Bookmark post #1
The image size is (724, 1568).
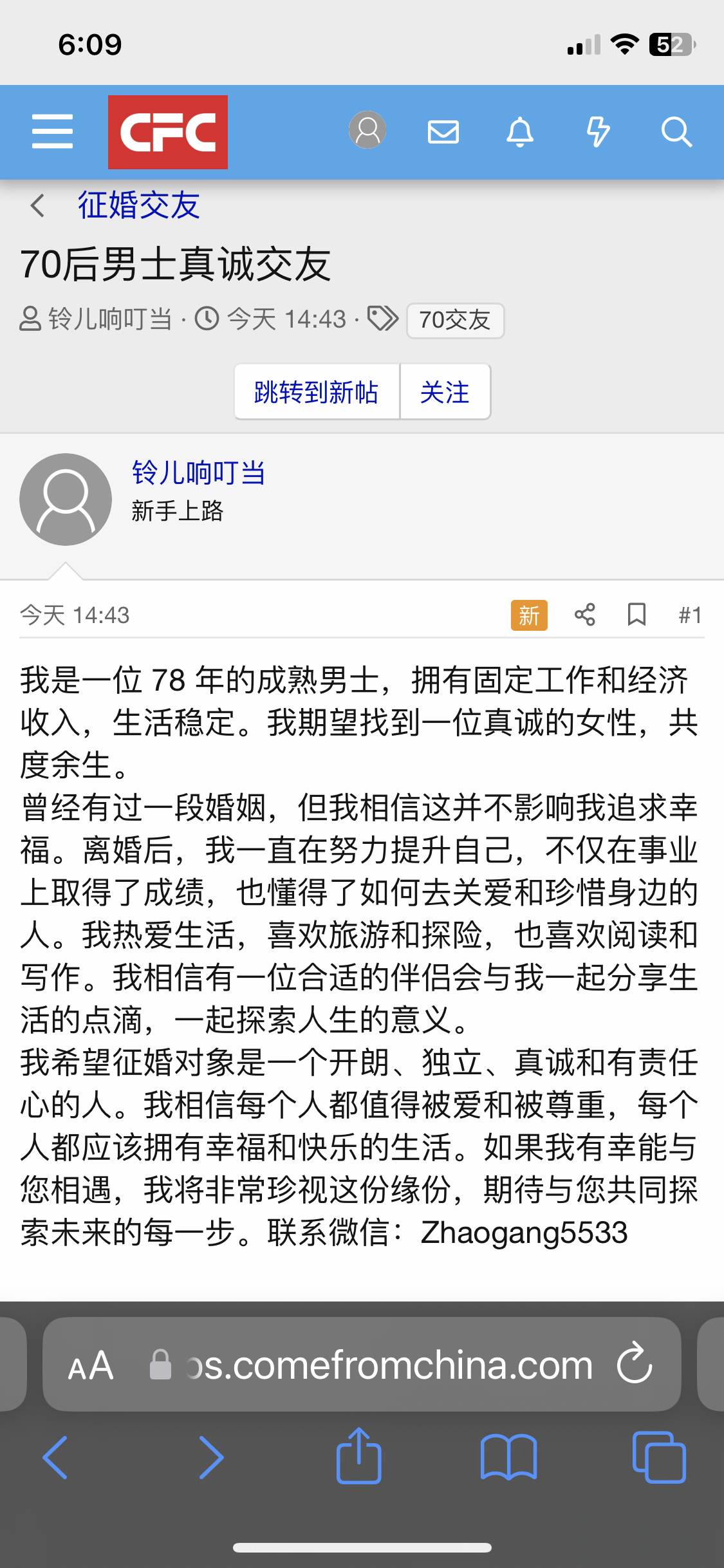(x=636, y=615)
